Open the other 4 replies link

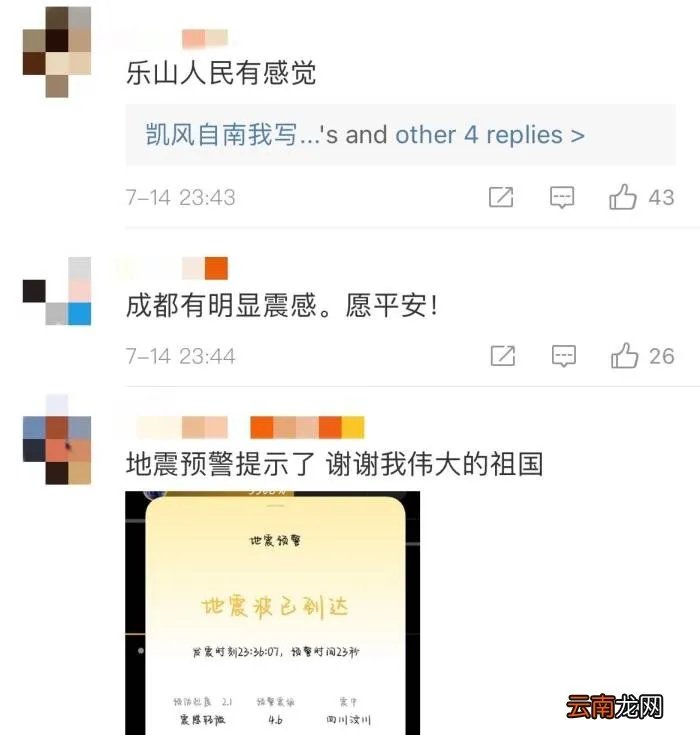pyautogui.click(x=489, y=135)
